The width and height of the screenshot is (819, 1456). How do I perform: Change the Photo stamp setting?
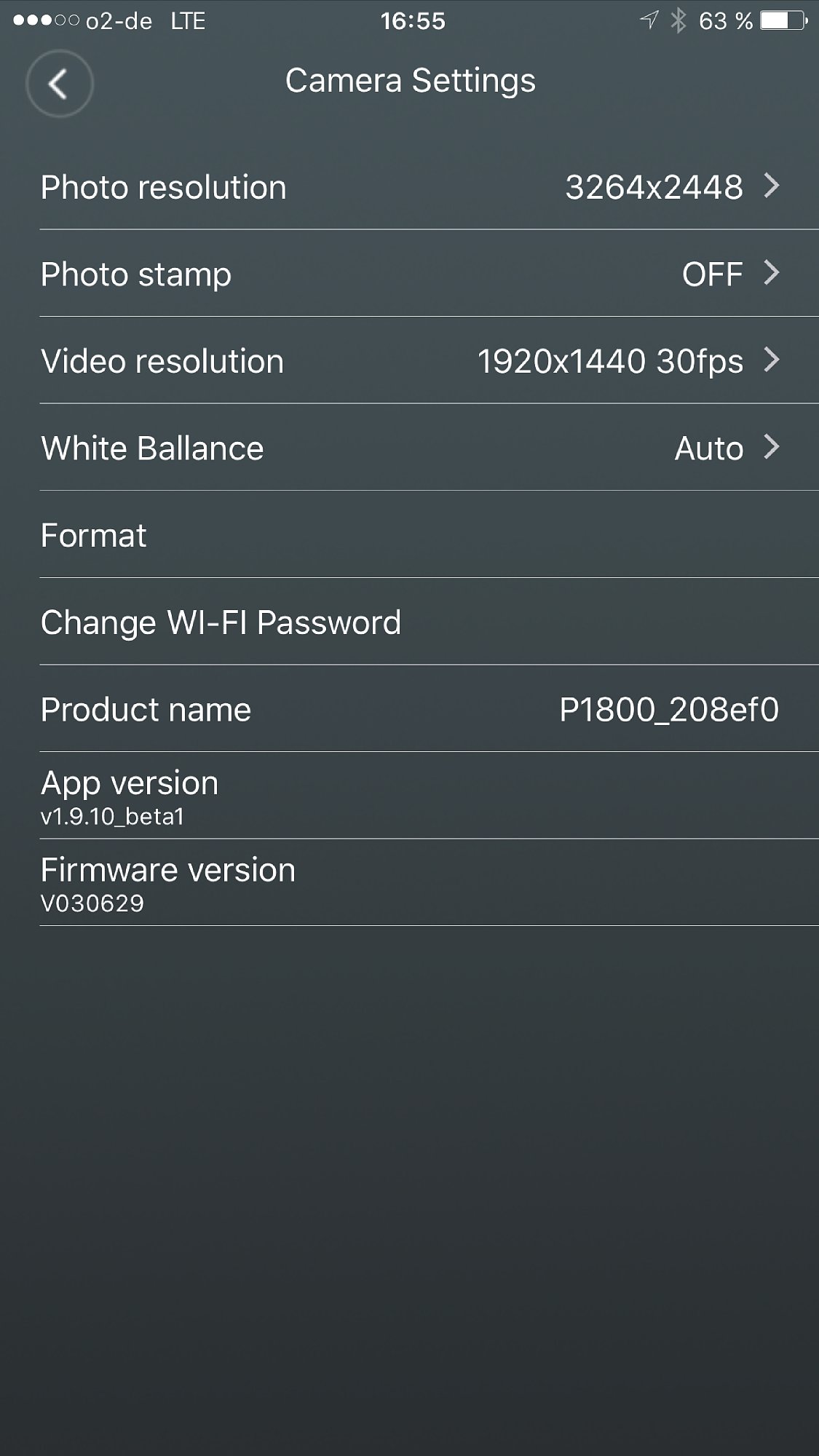click(409, 274)
